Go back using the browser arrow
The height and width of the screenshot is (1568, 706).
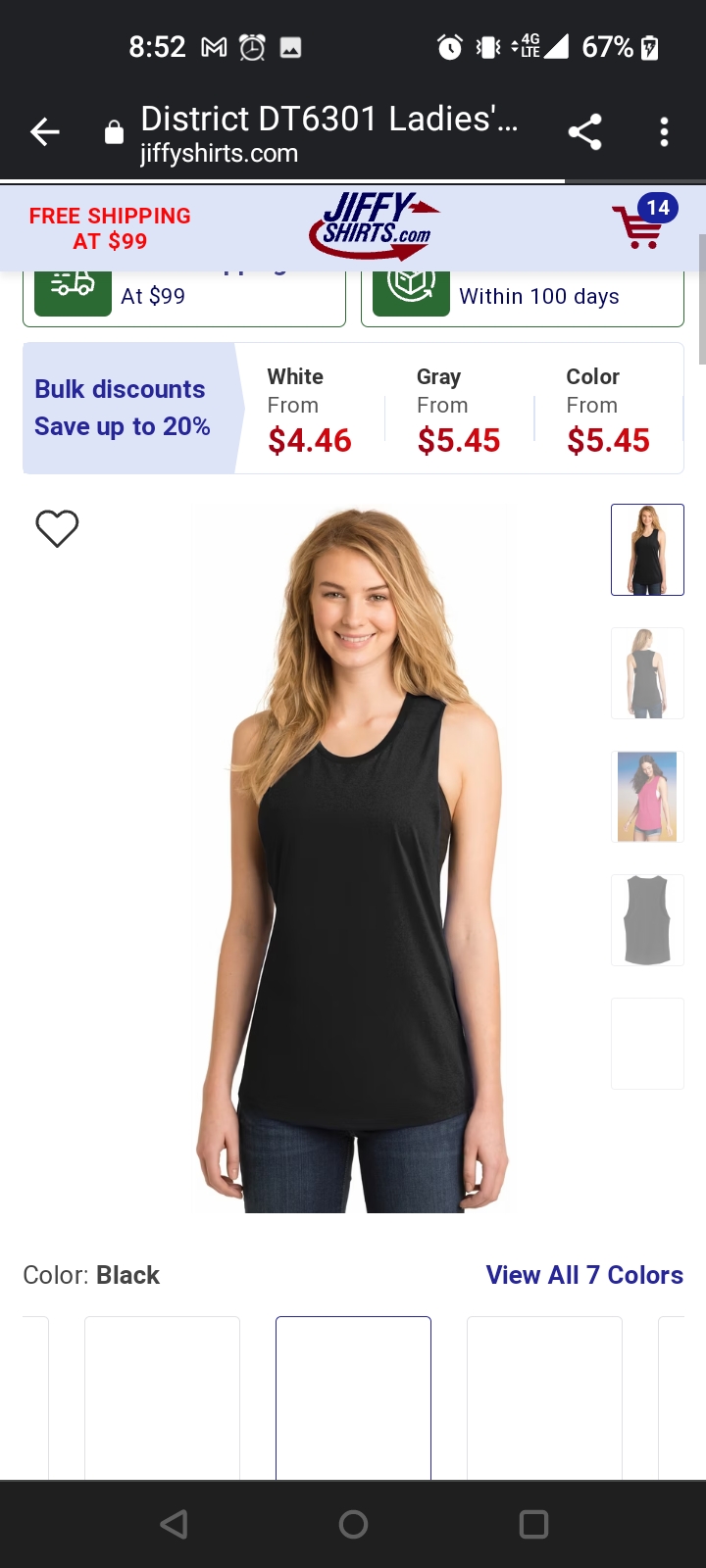(x=45, y=132)
